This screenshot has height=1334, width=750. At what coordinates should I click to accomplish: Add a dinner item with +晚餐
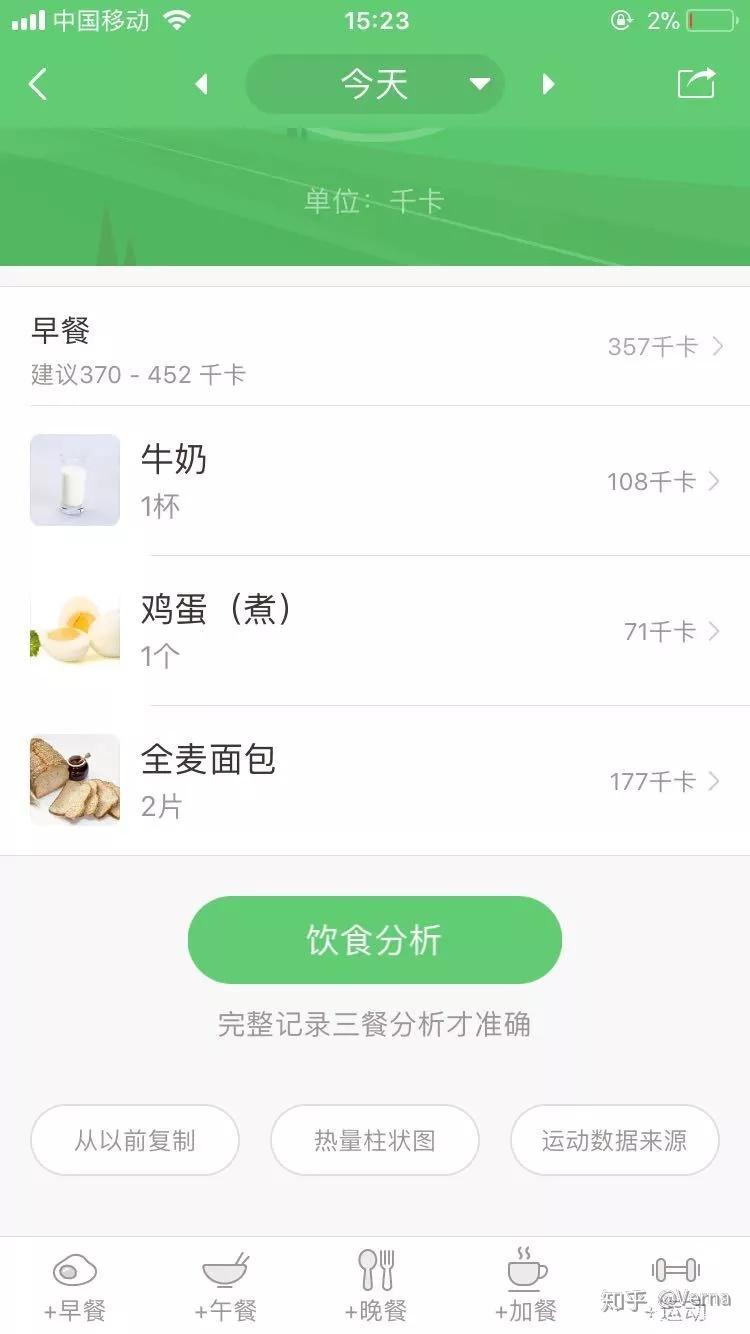coord(375,1286)
